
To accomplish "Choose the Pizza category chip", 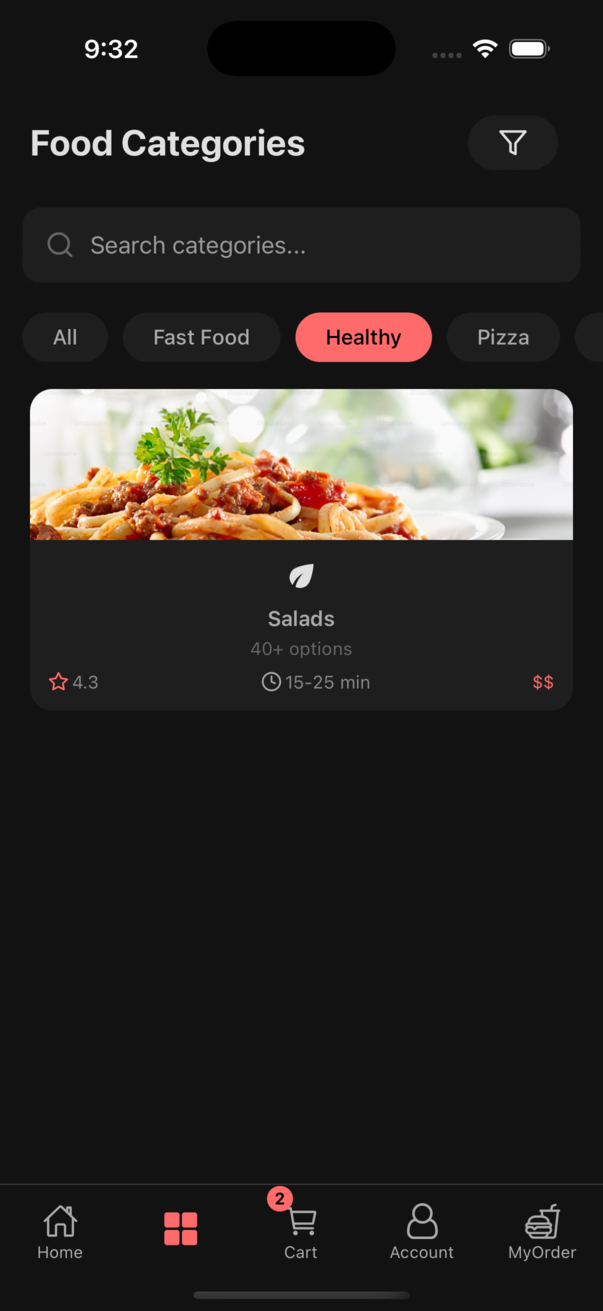I will [502, 337].
